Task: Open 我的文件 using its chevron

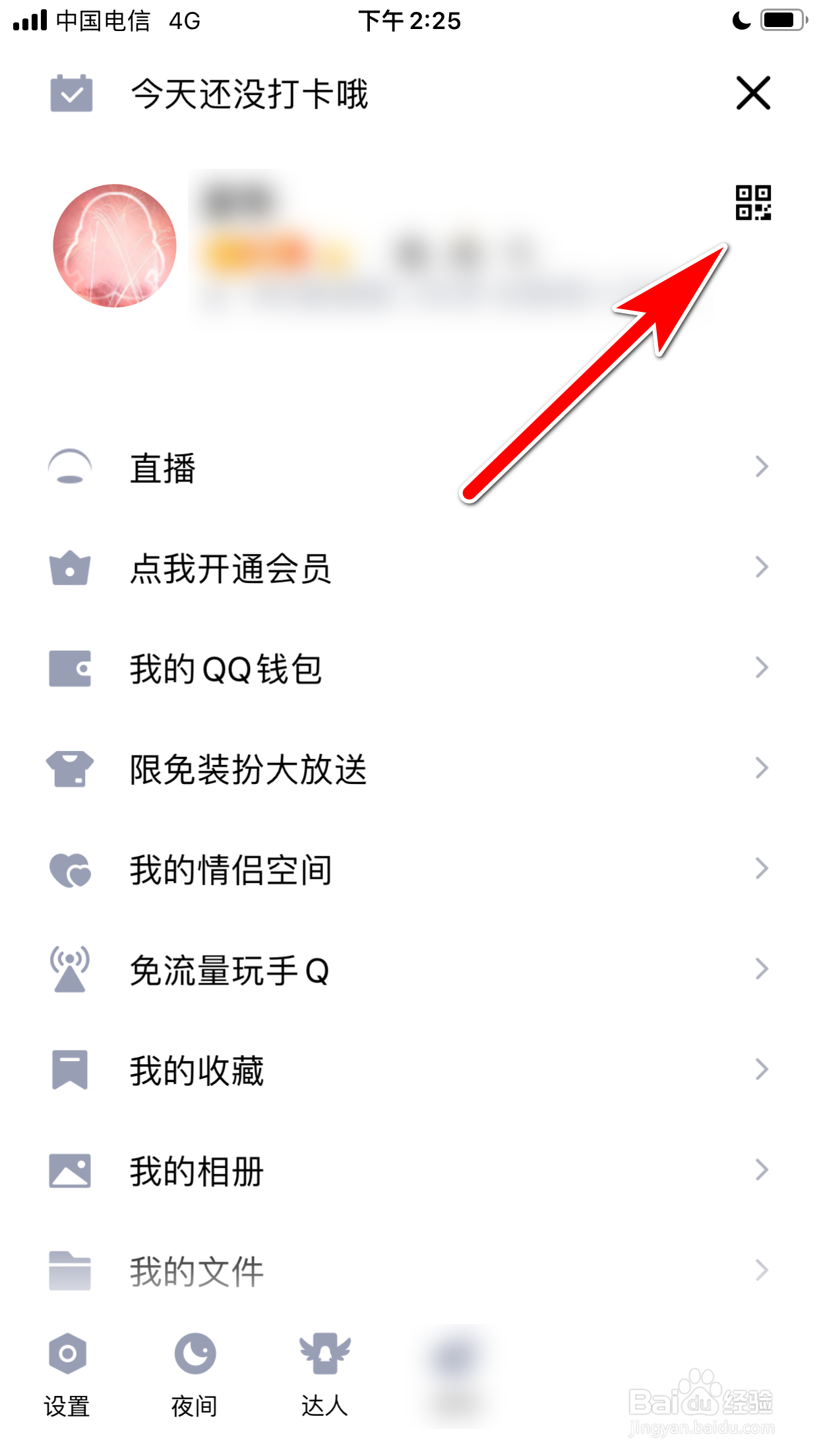Action: (x=762, y=1270)
